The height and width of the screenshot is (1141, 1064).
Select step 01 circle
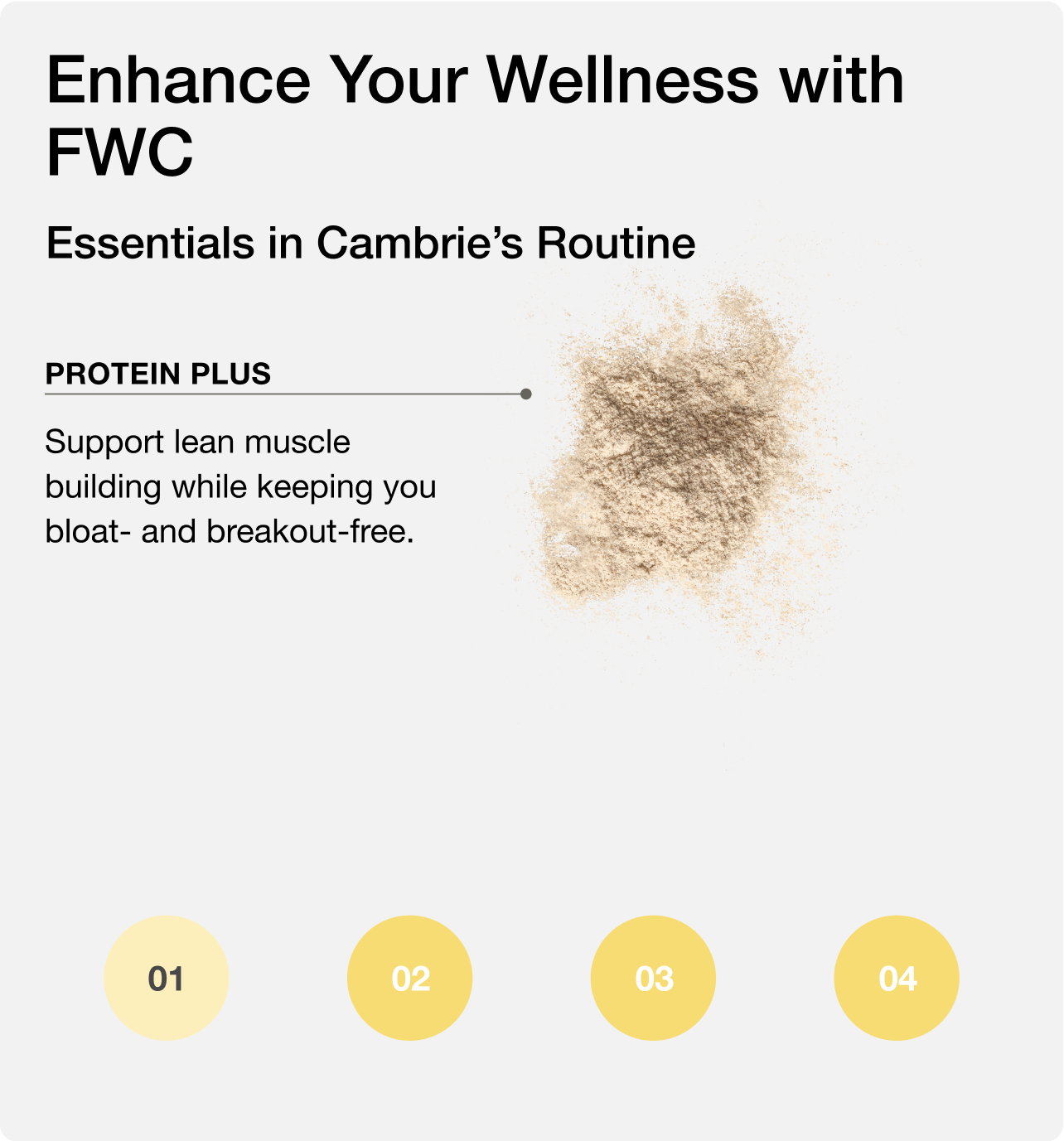(x=166, y=978)
